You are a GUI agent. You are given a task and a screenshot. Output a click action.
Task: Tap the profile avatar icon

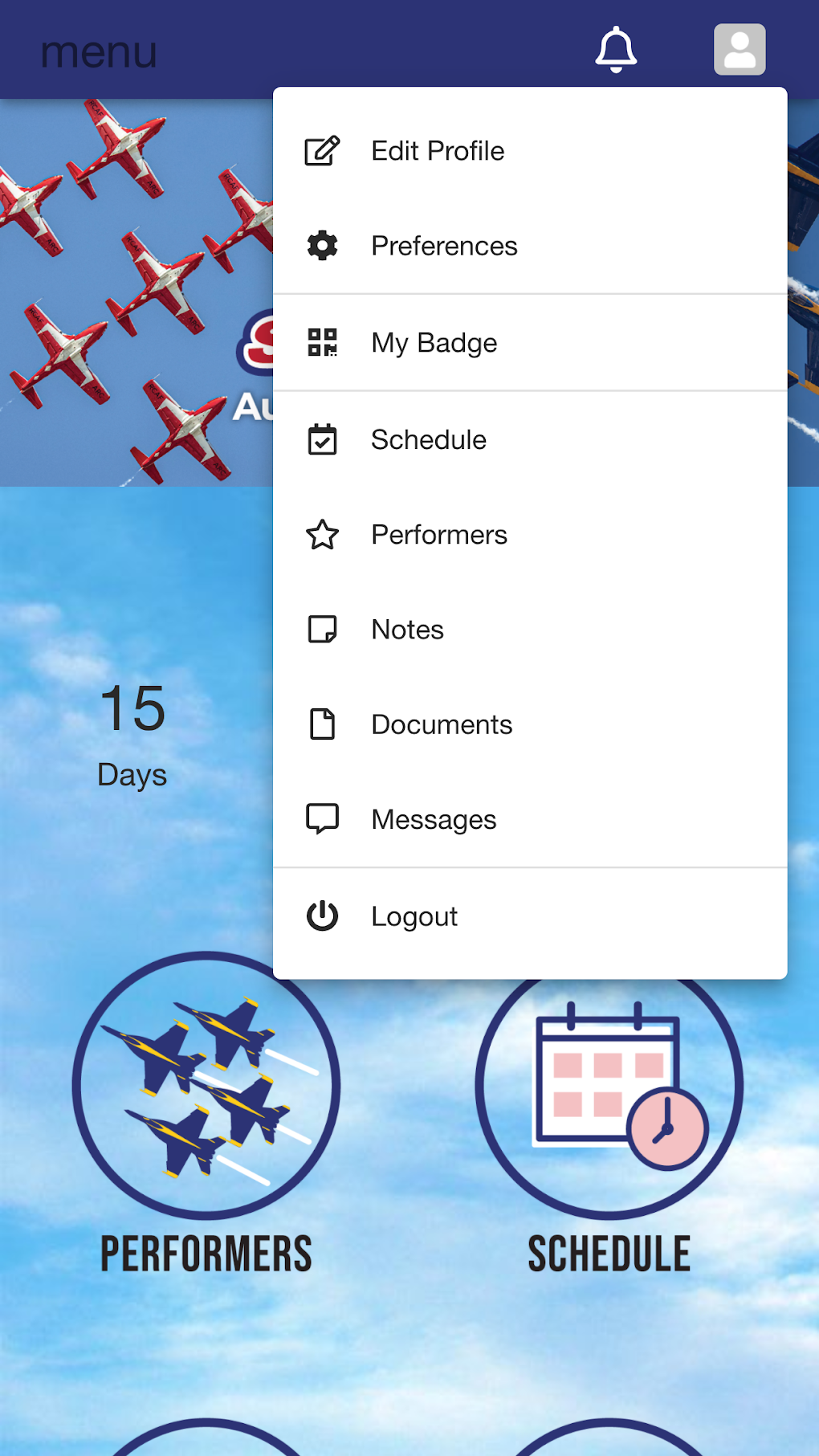(740, 50)
